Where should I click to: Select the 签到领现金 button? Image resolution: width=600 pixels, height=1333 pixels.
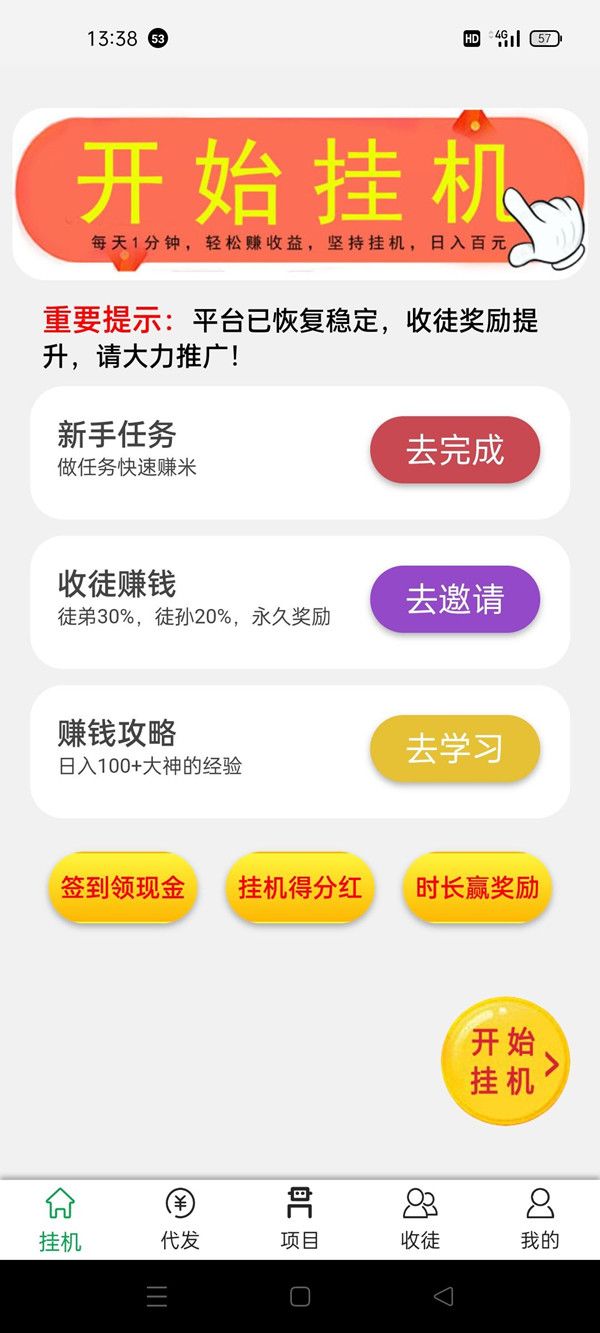(123, 887)
